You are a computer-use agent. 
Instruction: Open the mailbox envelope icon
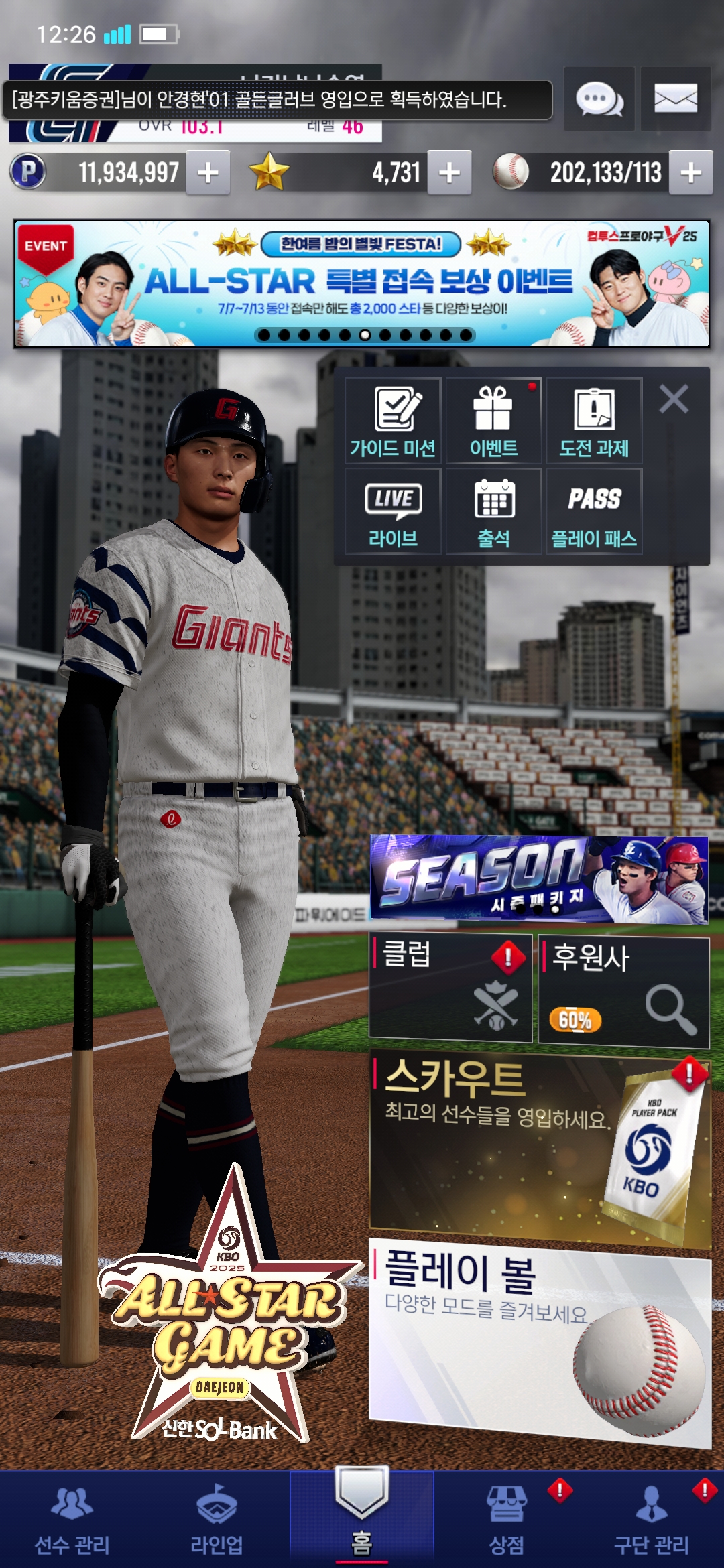pyautogui.click(x=675, y=99)
